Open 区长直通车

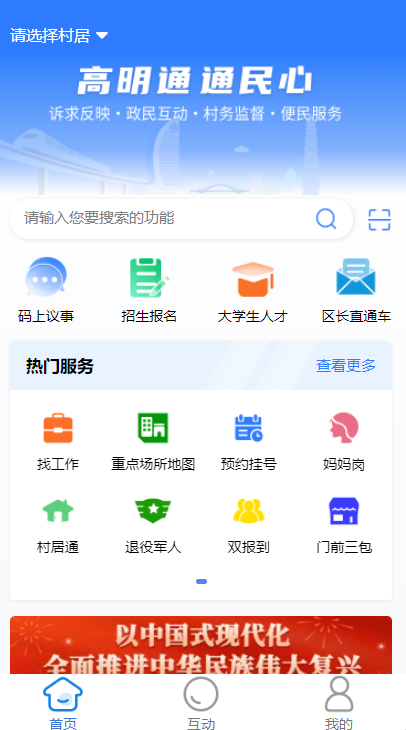pyautogui.click(x=356, y=290)
